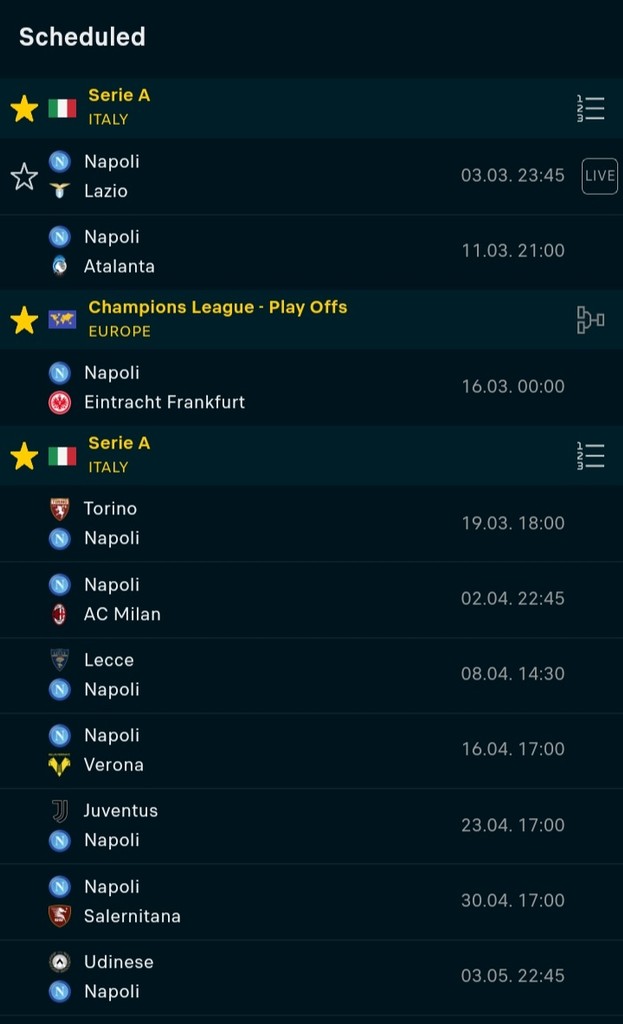
Task: Unfavorite the Champions League Play Offs star
Action: 24,320
